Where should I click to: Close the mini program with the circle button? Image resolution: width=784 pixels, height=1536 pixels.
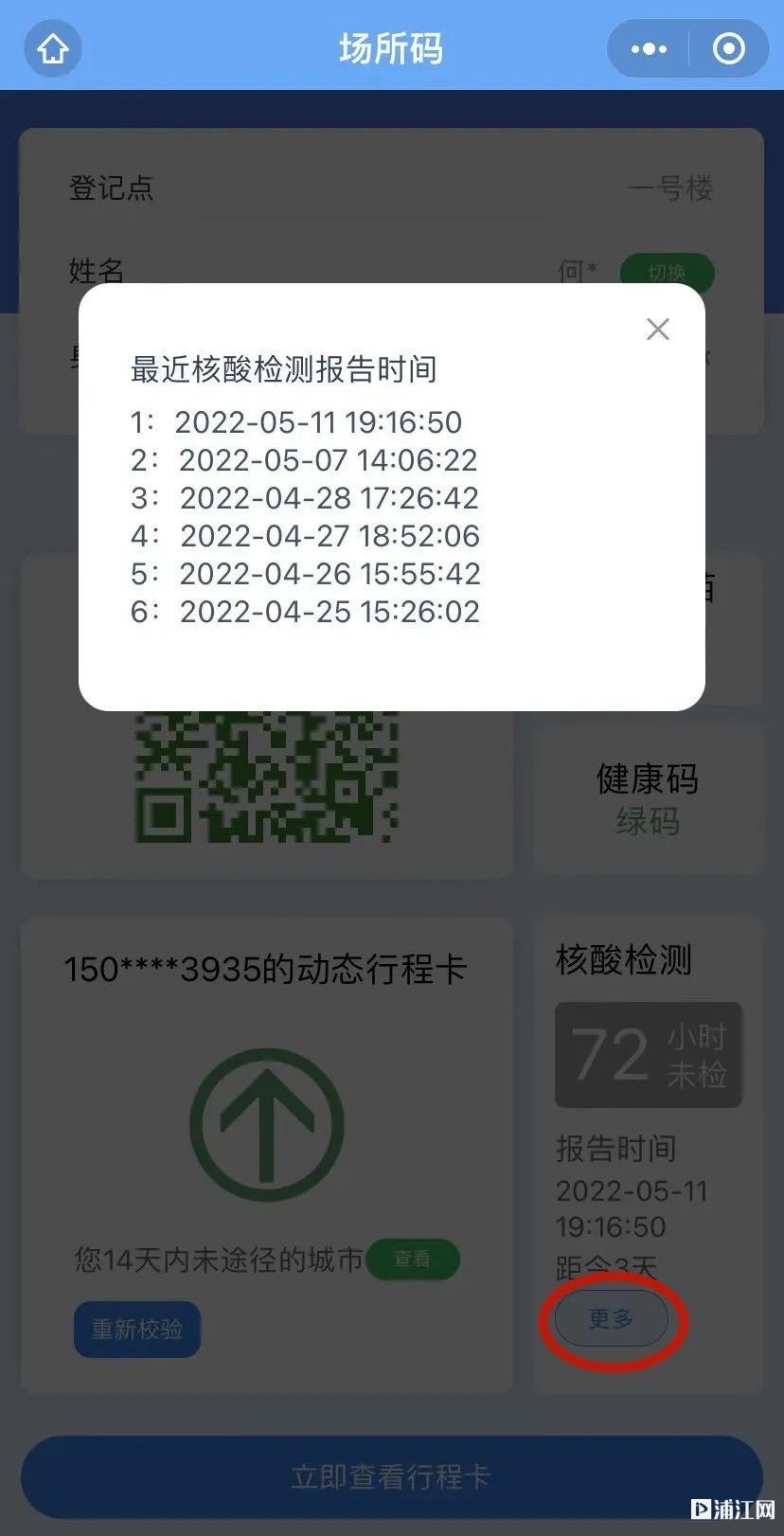(728, 48)
